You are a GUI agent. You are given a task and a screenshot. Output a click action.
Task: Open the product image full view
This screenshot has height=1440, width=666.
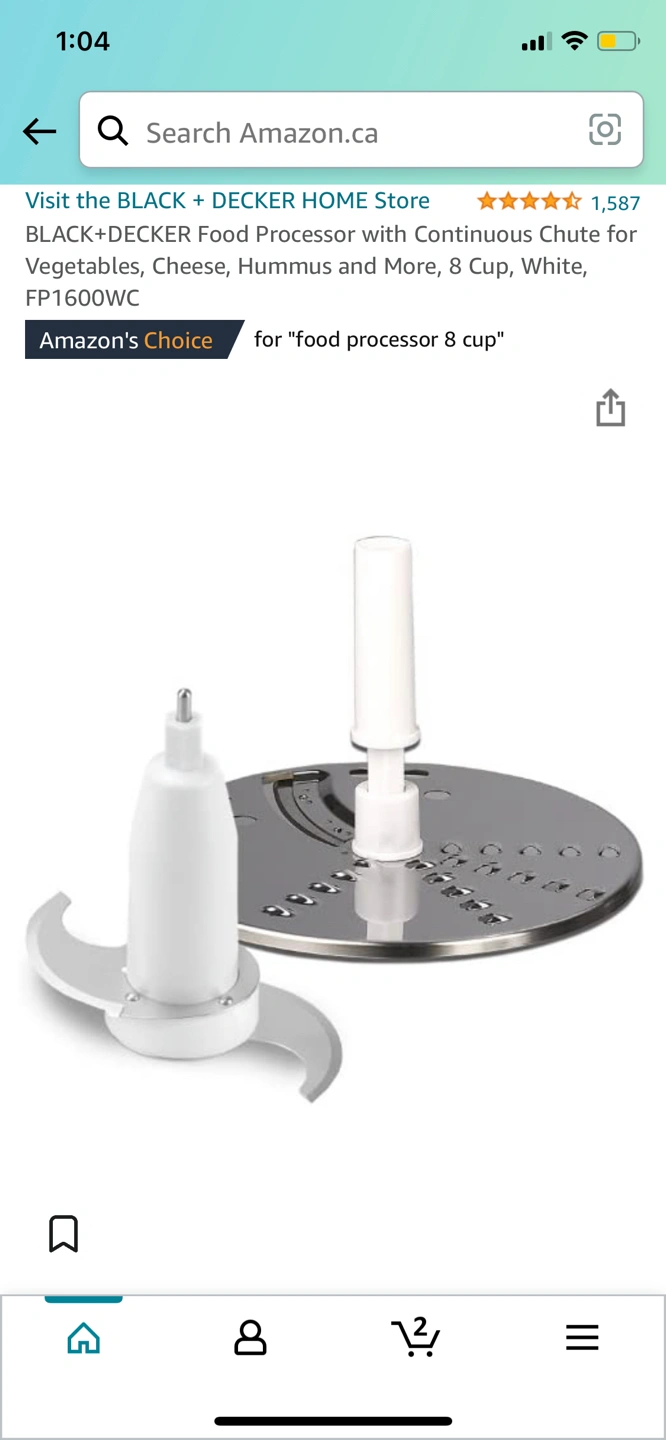click(333, 820)
